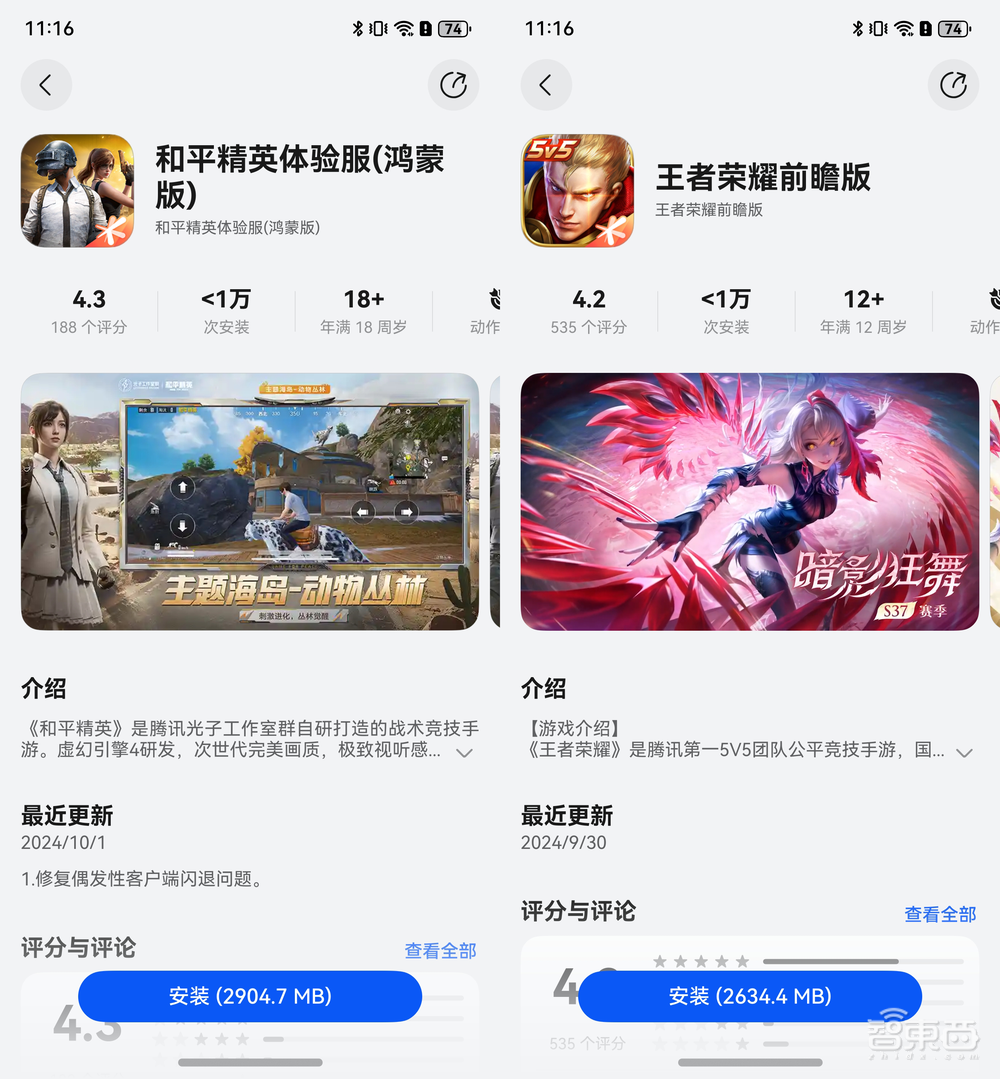The width and height of the screenshot is (1000, 1079).
Task: Tap 安装 (2634.4 MB) to install 王者荣耀
Action: pyautogui.click(x=749, y=996)
